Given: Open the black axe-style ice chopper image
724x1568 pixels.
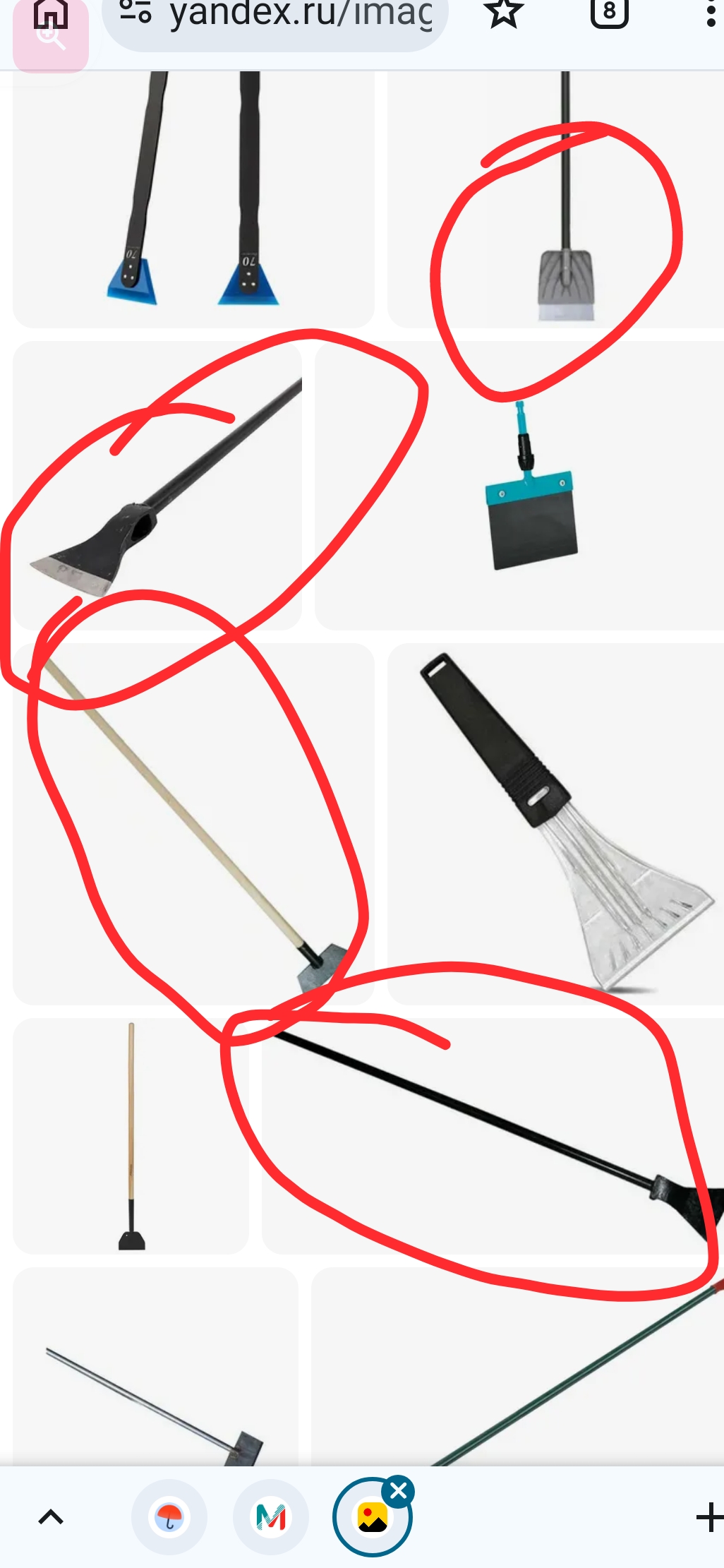Looking at the screenshot, I should click(x=157, y=486).
